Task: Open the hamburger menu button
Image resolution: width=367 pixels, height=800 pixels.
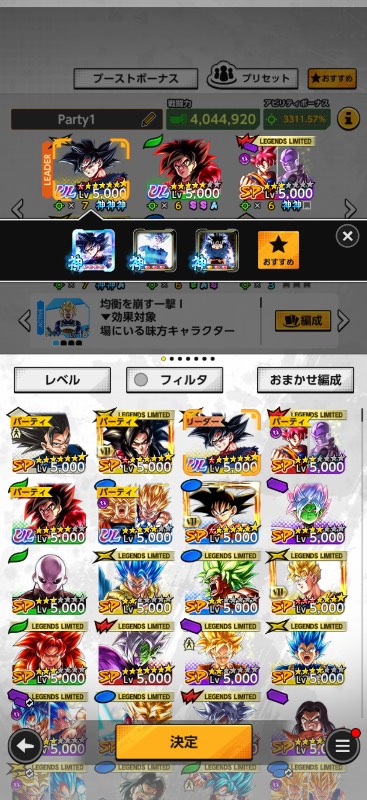Action: click(342, 746)
